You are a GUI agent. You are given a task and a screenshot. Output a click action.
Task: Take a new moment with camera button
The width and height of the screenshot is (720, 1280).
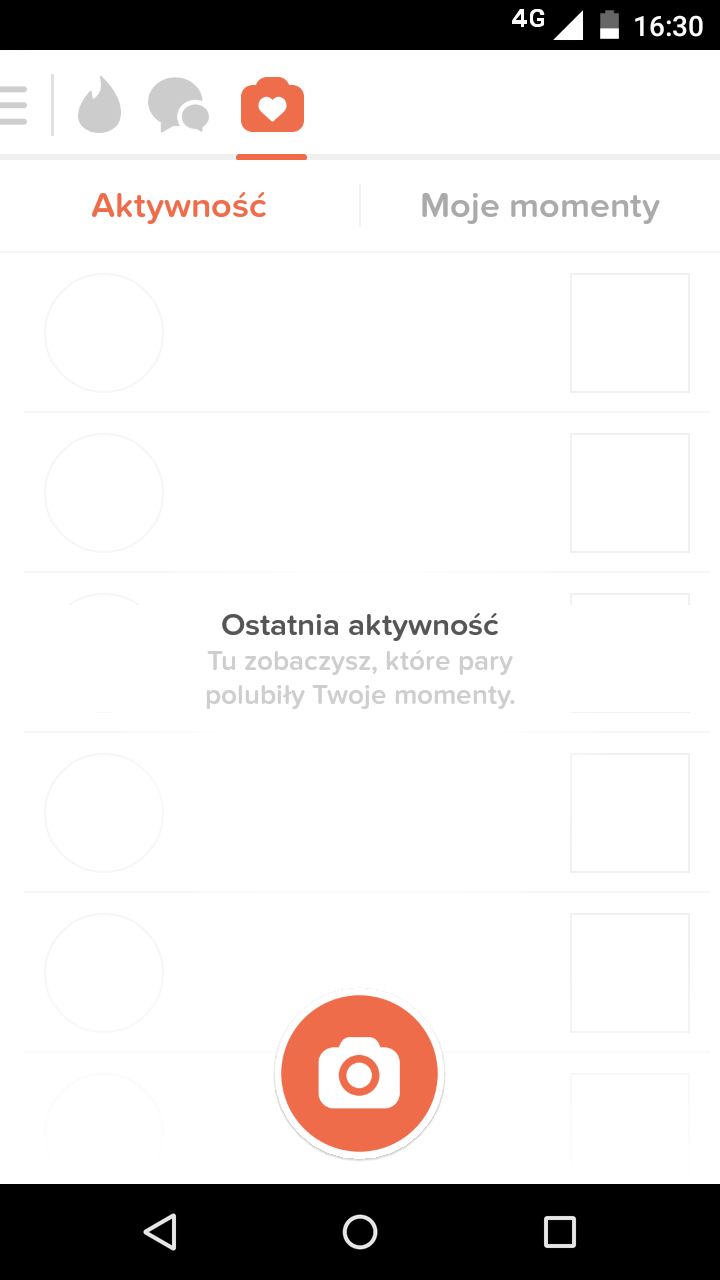pos(359,1074)
